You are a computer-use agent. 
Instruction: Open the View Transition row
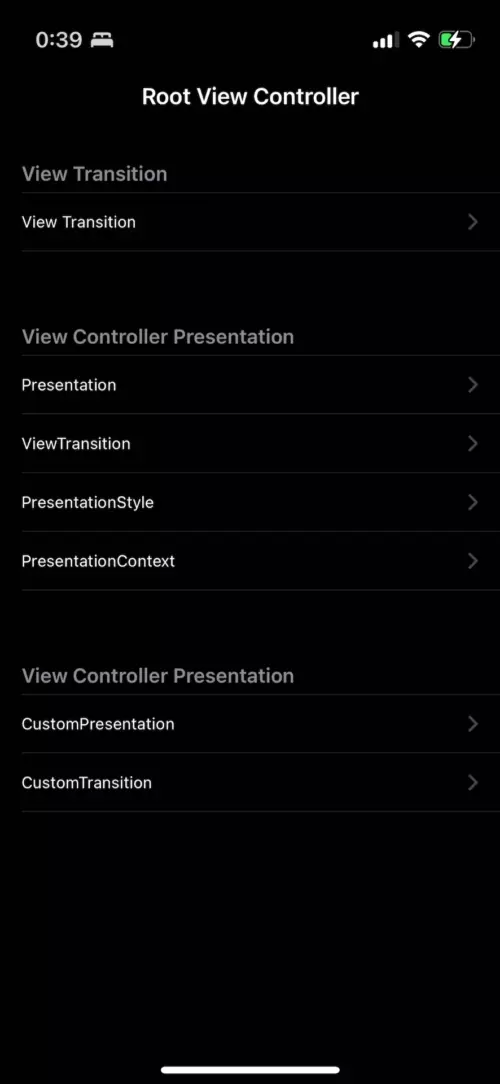click(250, 222)
